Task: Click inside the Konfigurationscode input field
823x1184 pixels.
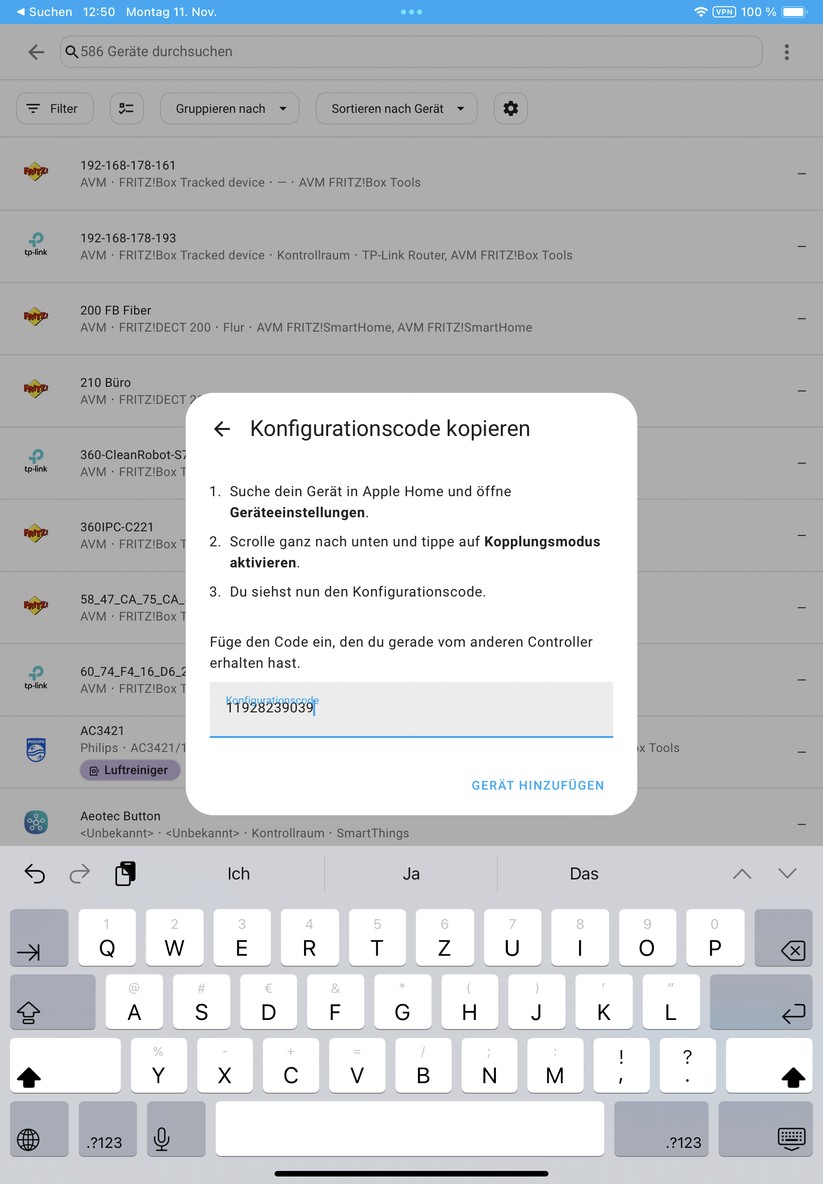Action: (x=410, y=708)
